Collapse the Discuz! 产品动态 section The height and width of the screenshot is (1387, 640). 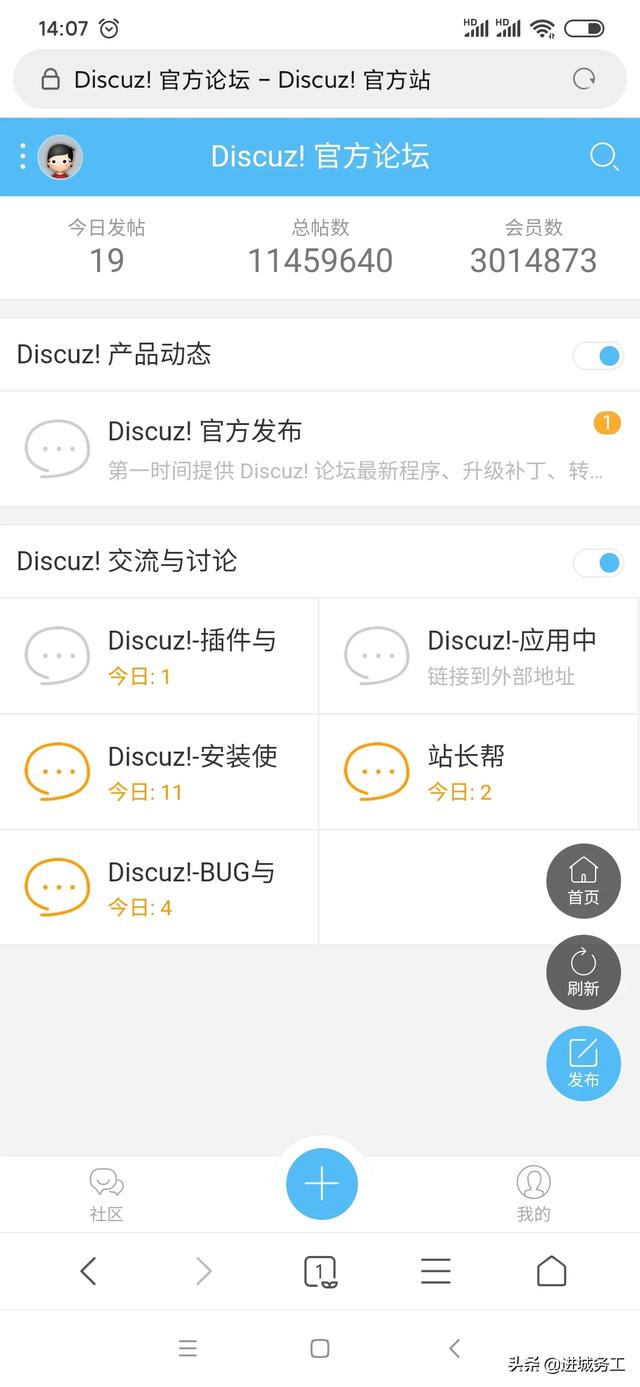click(599, 356)
